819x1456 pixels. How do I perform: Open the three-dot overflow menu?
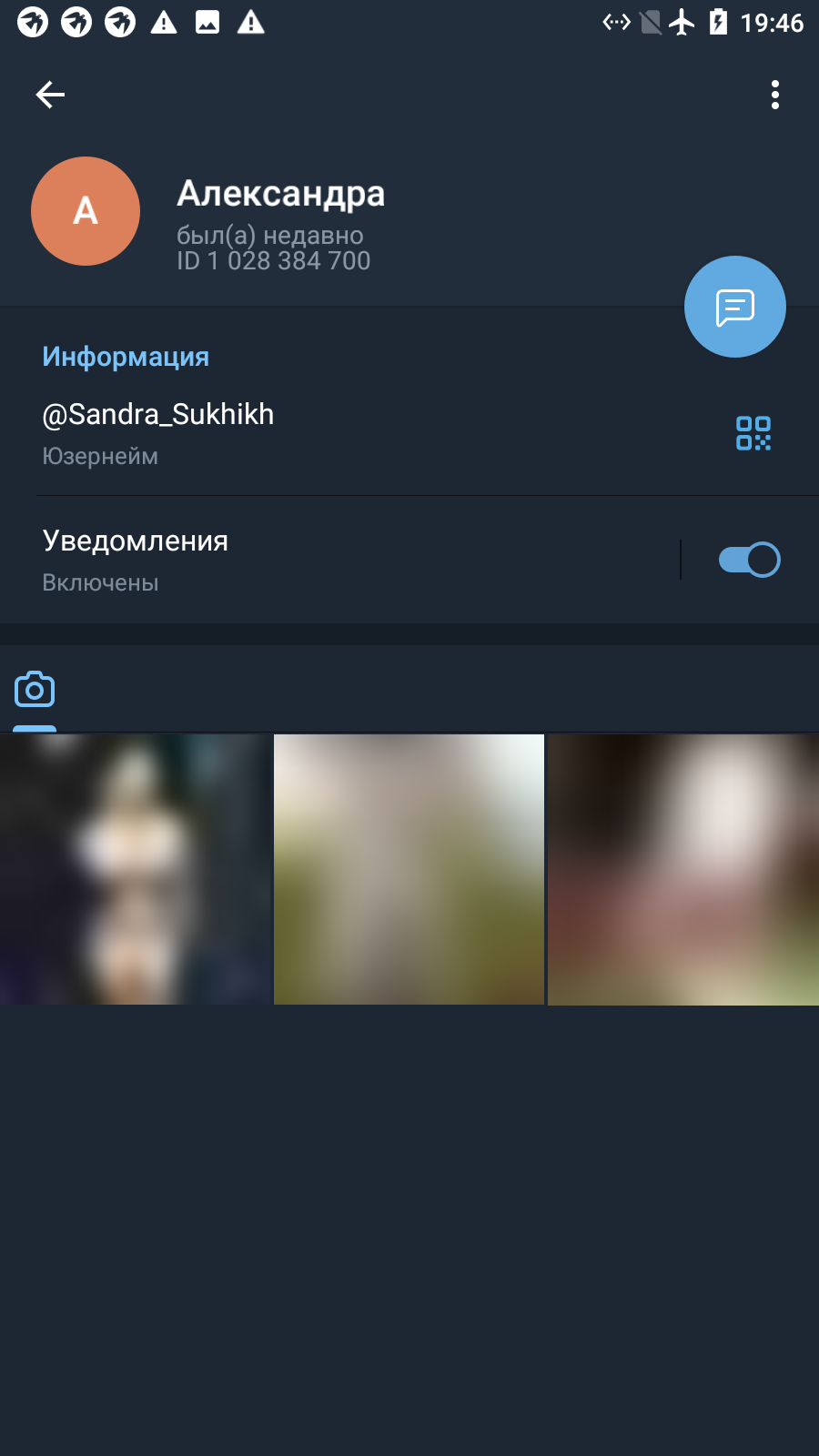tap(775, 95)
